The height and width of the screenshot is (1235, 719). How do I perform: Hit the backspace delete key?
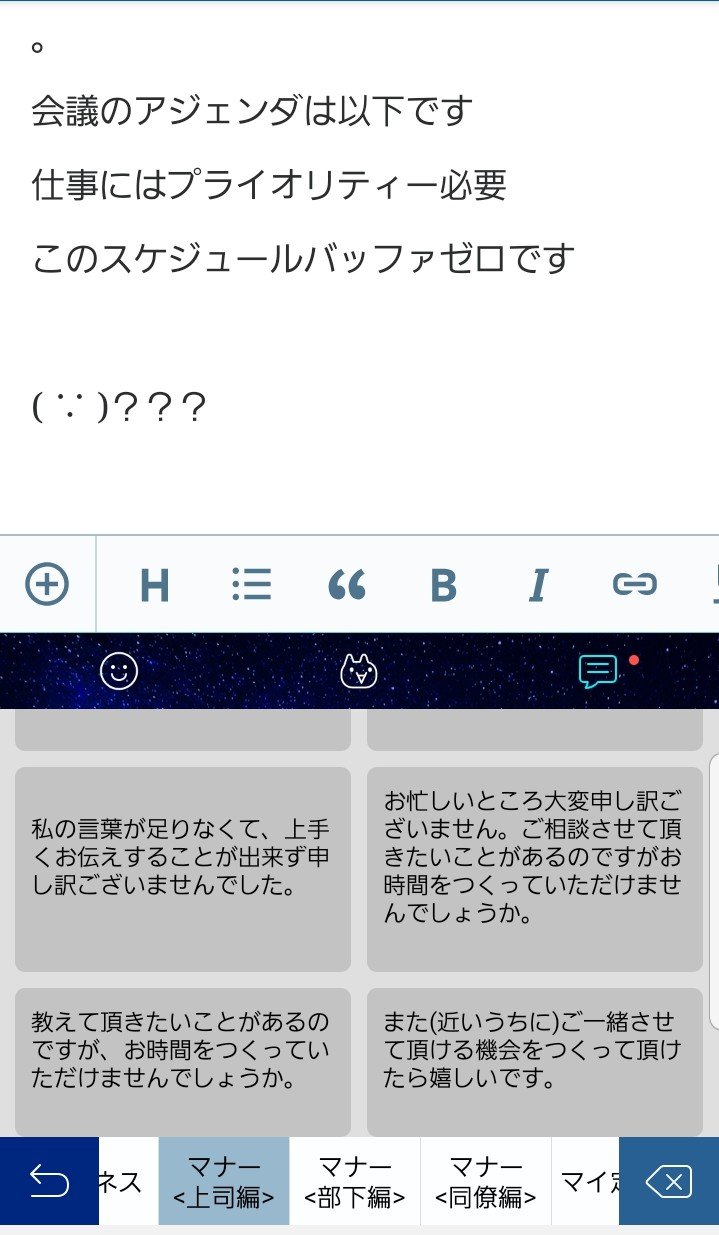(x=668, y=1181)
